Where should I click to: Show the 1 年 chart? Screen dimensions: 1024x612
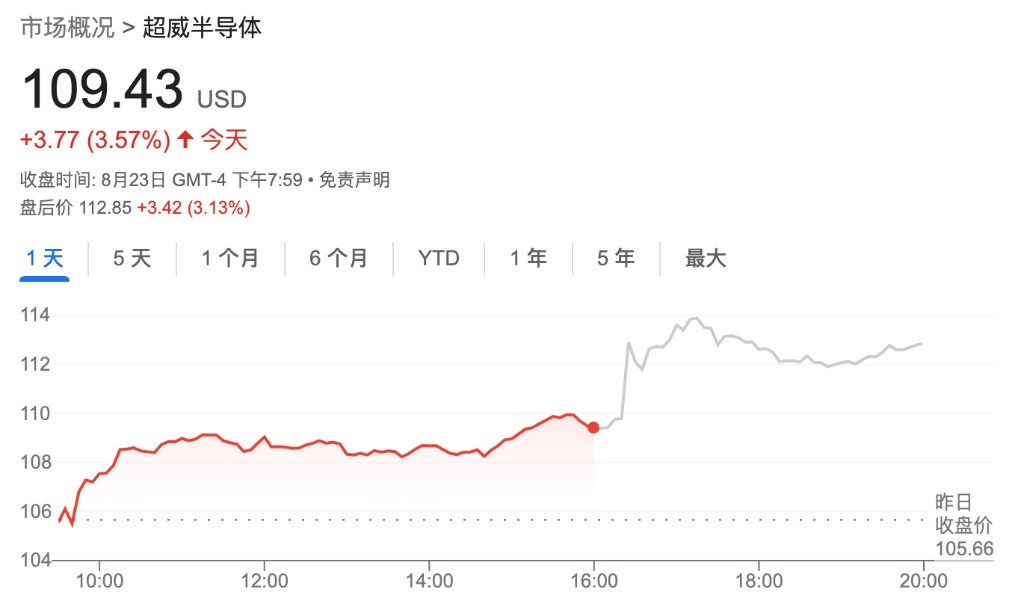tap(528, 259)
